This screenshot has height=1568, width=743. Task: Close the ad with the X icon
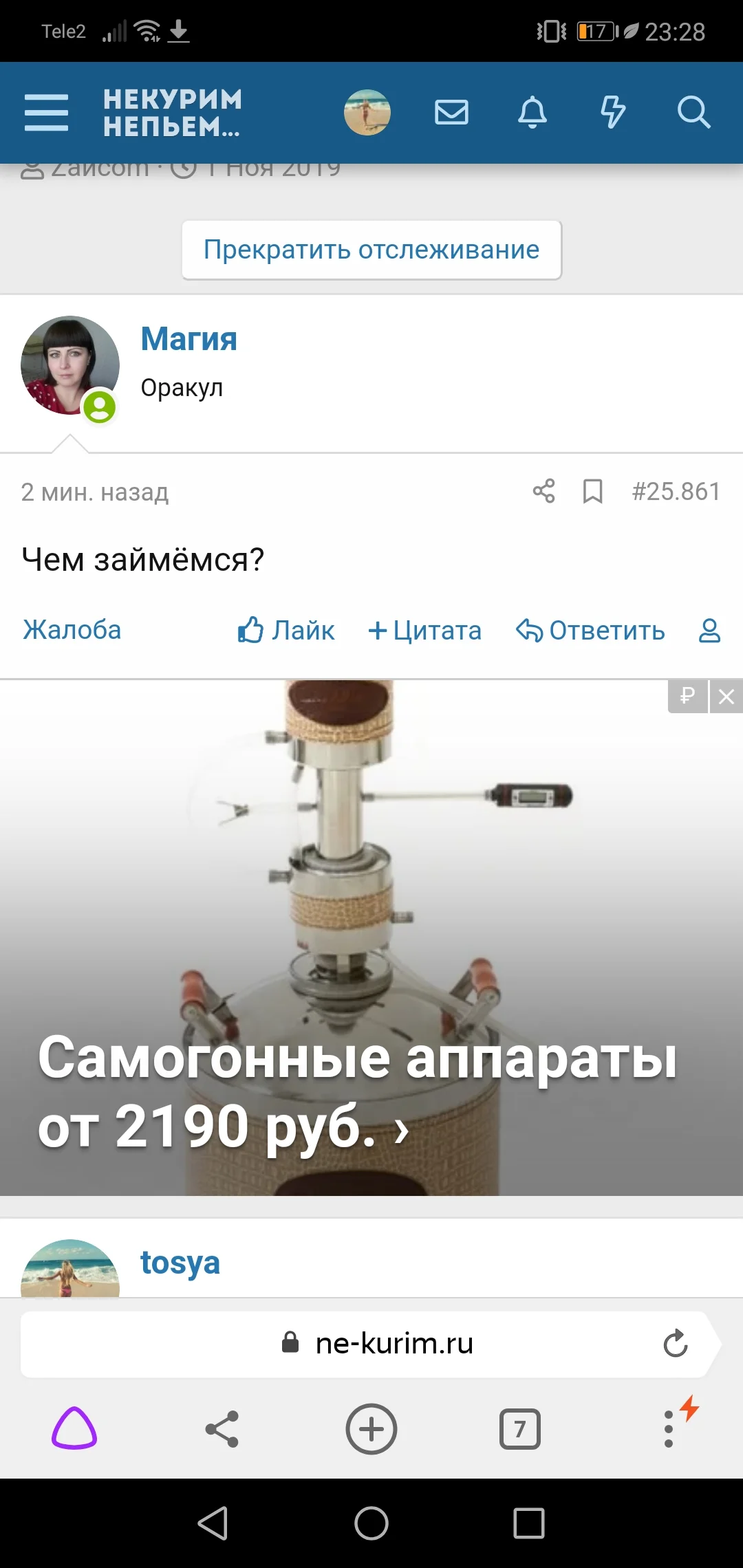(x=726, y=697)
